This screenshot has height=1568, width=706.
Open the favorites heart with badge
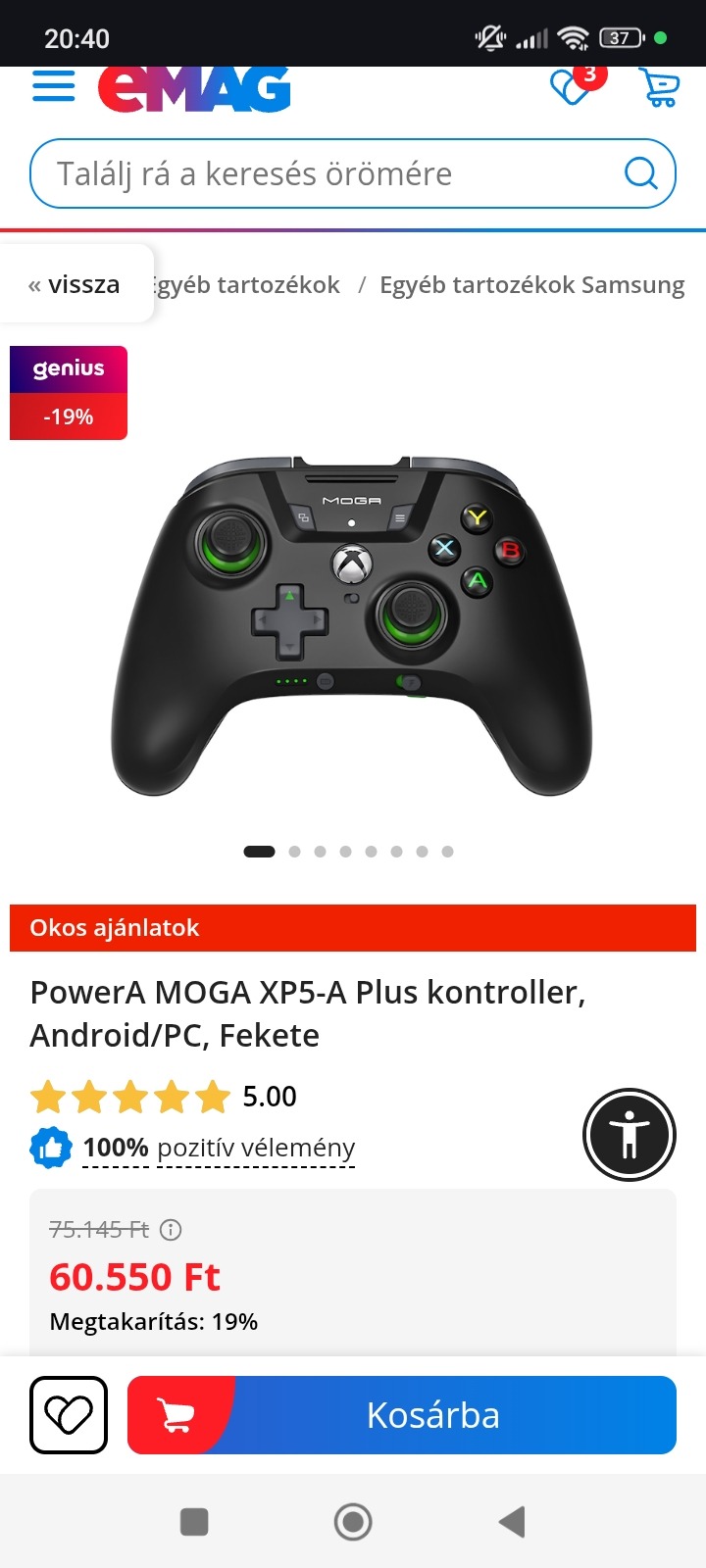(x=571, y=87)
